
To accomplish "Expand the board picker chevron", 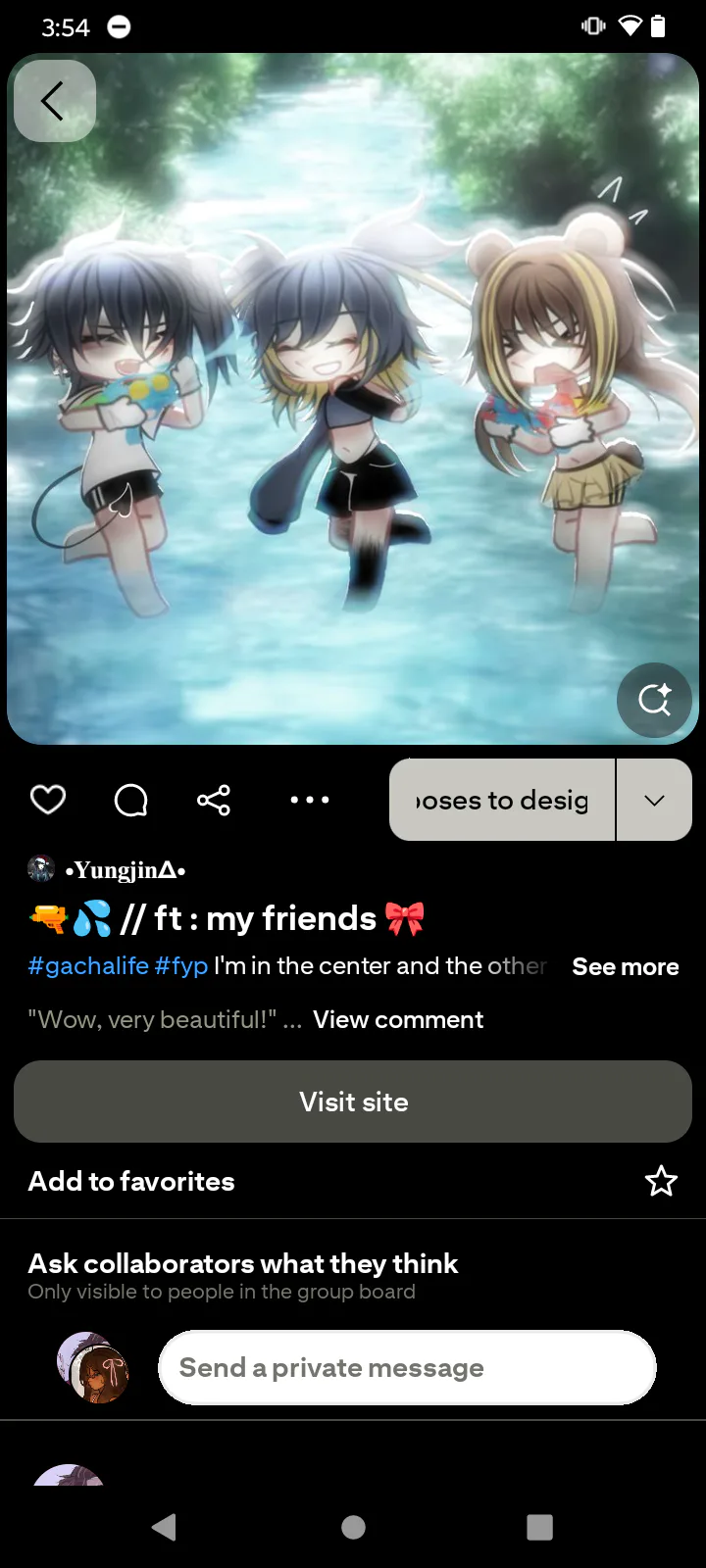I will coord(654,800).
